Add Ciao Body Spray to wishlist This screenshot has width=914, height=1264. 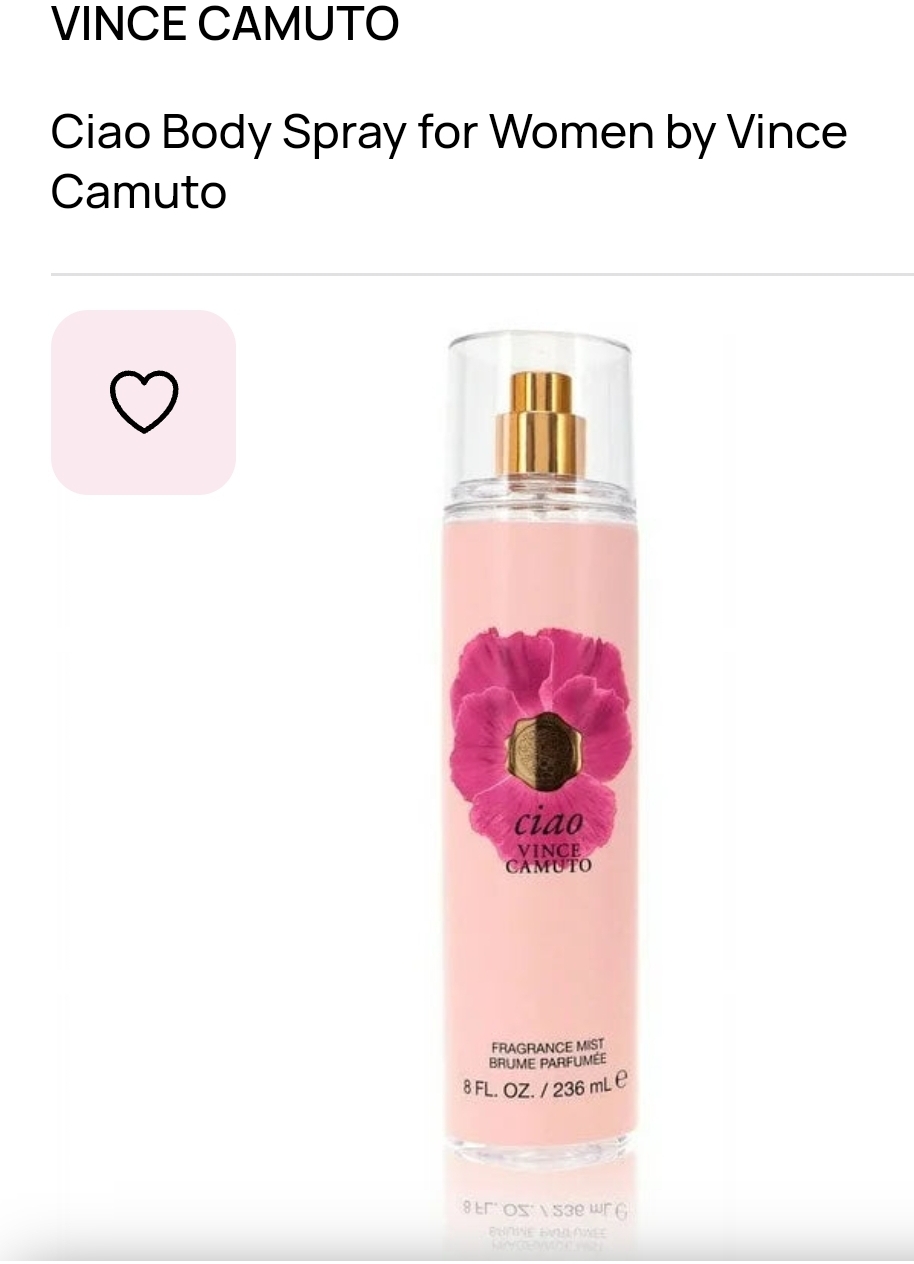click(143, 402)
